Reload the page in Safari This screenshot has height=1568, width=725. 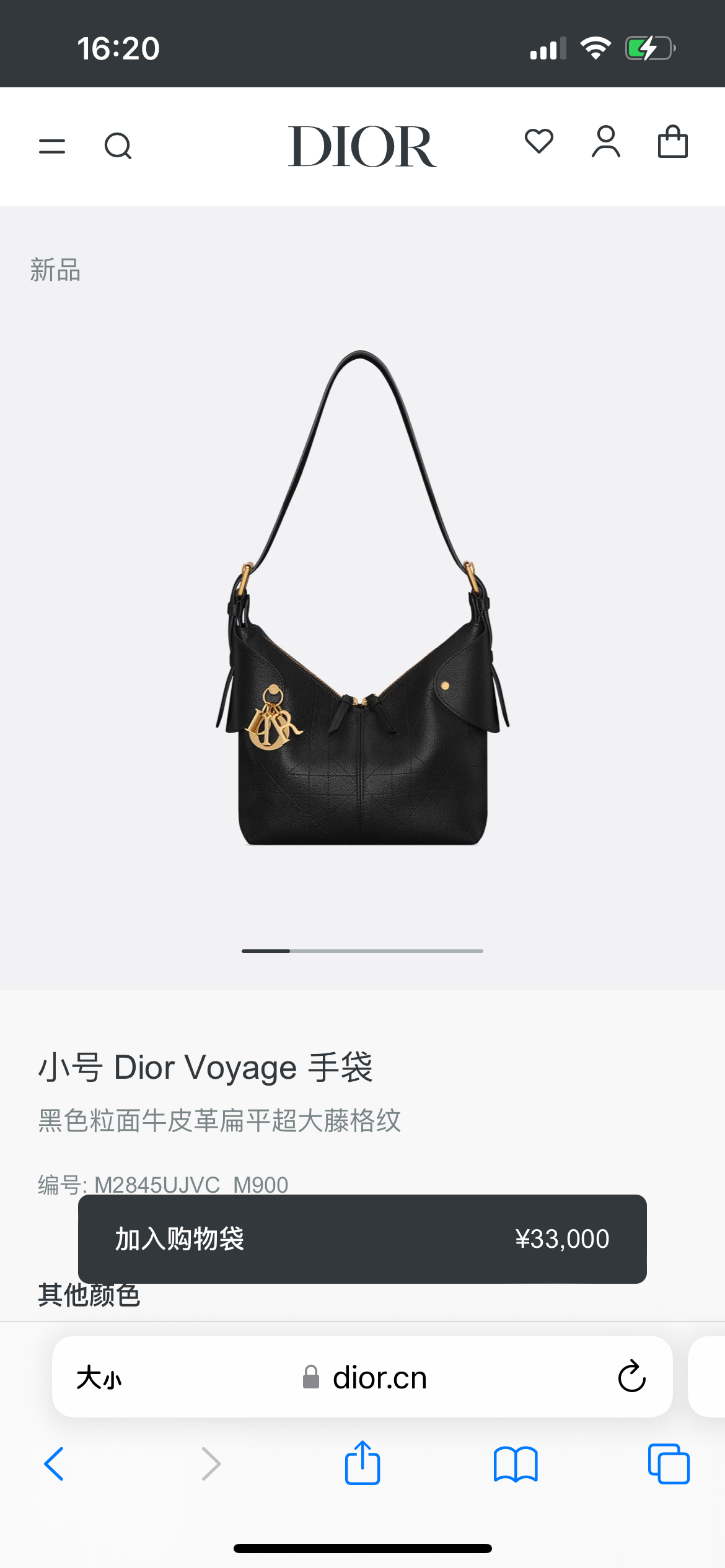pos(631,1377)
